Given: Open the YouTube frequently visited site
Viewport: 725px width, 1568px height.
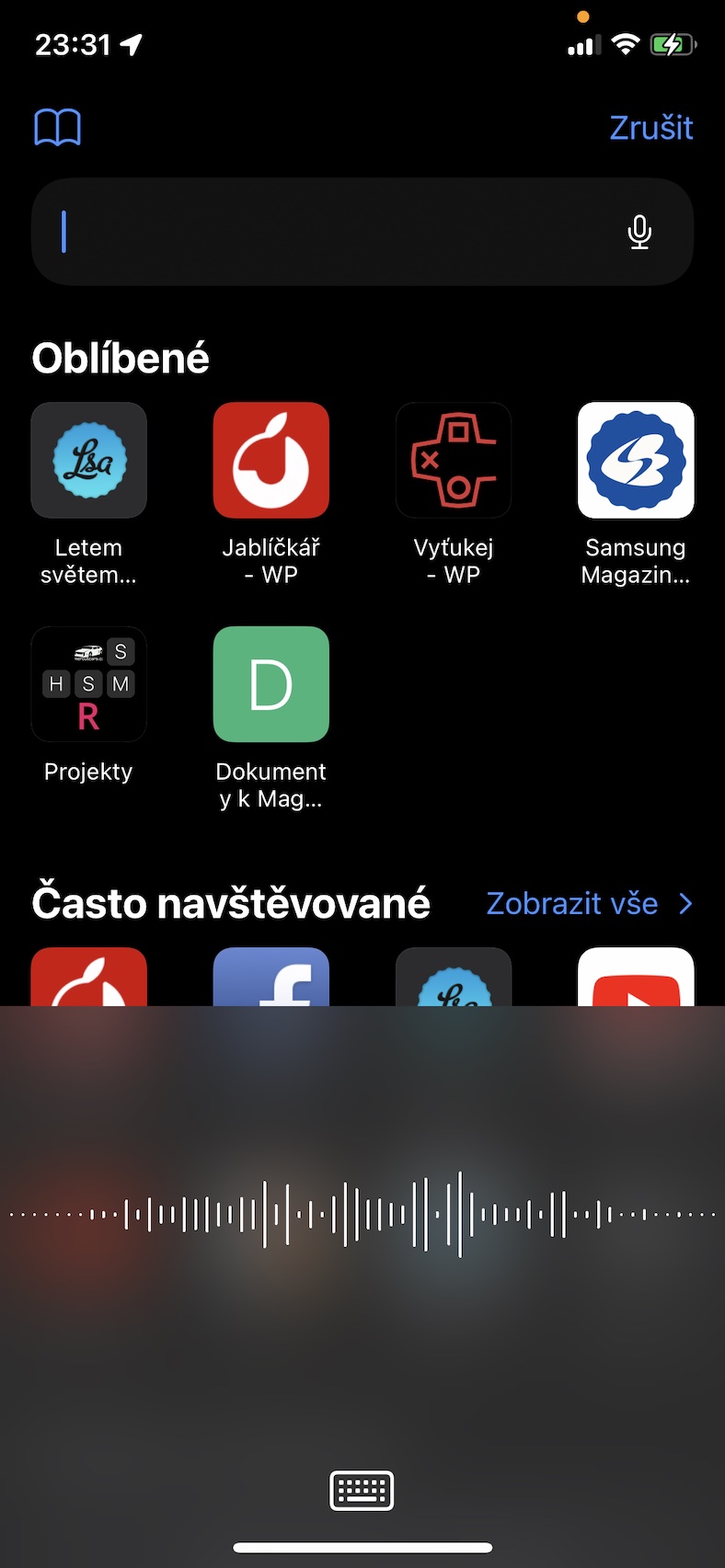Looking at the screenshot, I should pyautogui.click(x=636, y=977).
